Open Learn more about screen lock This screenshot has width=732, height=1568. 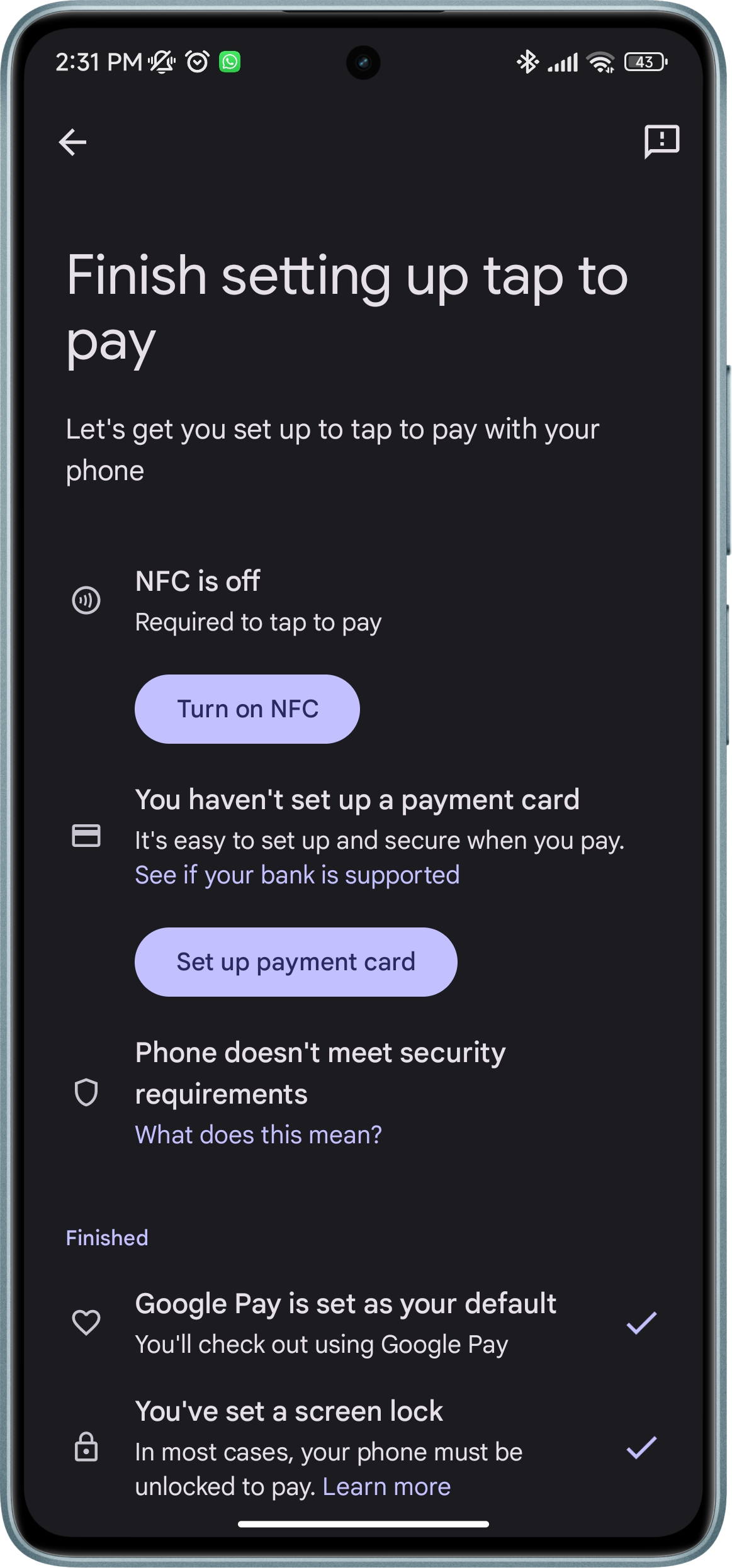coord(386,1486)
